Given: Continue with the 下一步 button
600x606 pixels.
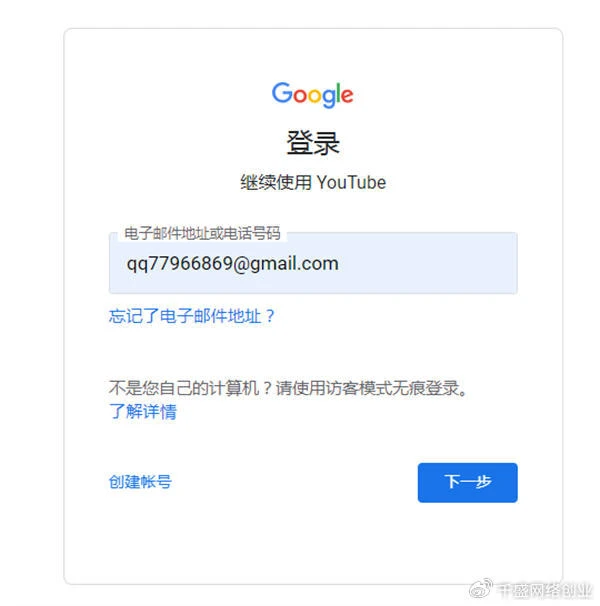Looking at the screenshot, I should (467, 482).
